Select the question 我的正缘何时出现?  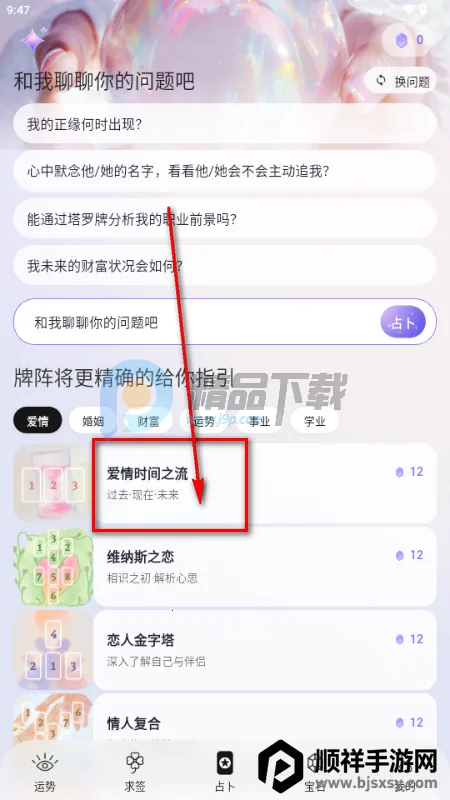pos(225,124)
